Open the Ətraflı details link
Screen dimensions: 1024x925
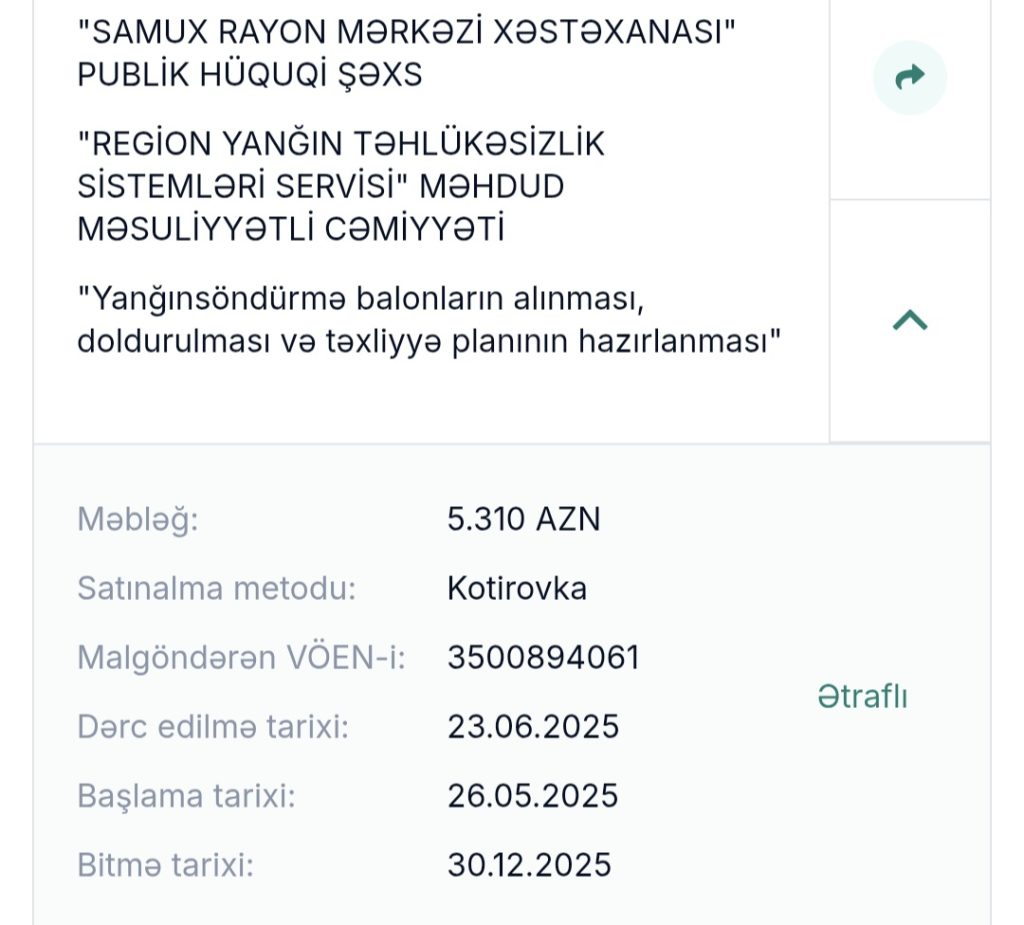click(x=862, y=697)
